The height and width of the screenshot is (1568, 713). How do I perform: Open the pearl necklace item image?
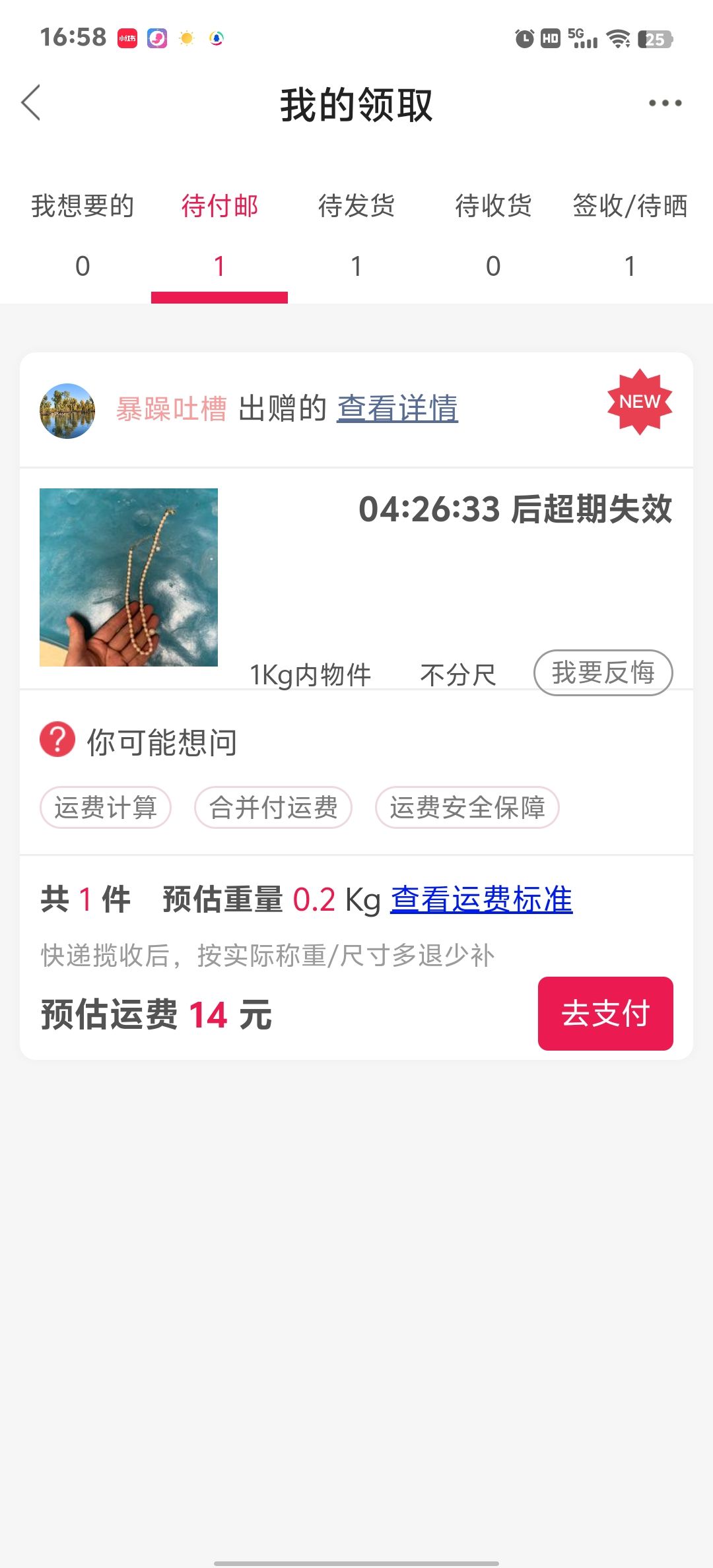coord(129,577)
